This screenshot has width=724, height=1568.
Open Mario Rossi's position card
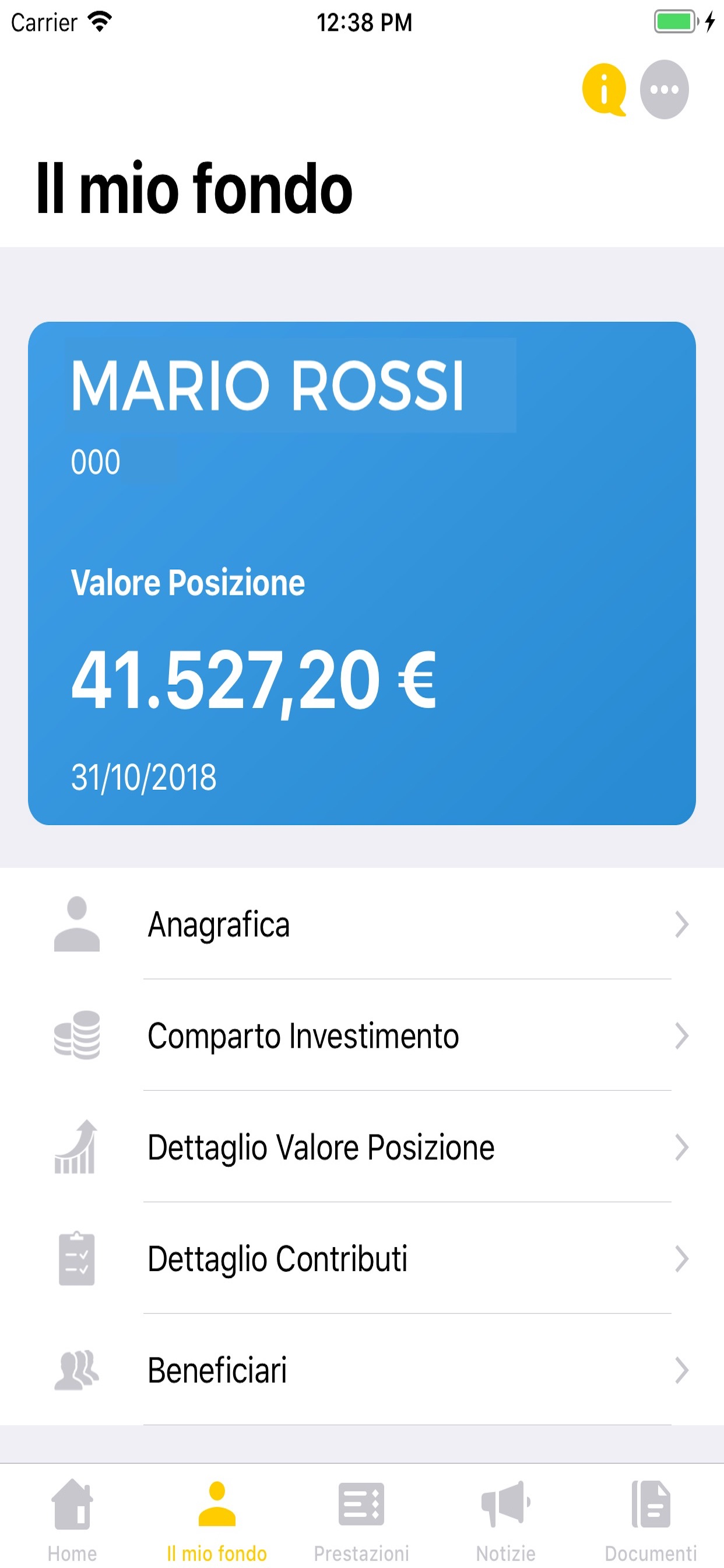(x=361, y=573)
